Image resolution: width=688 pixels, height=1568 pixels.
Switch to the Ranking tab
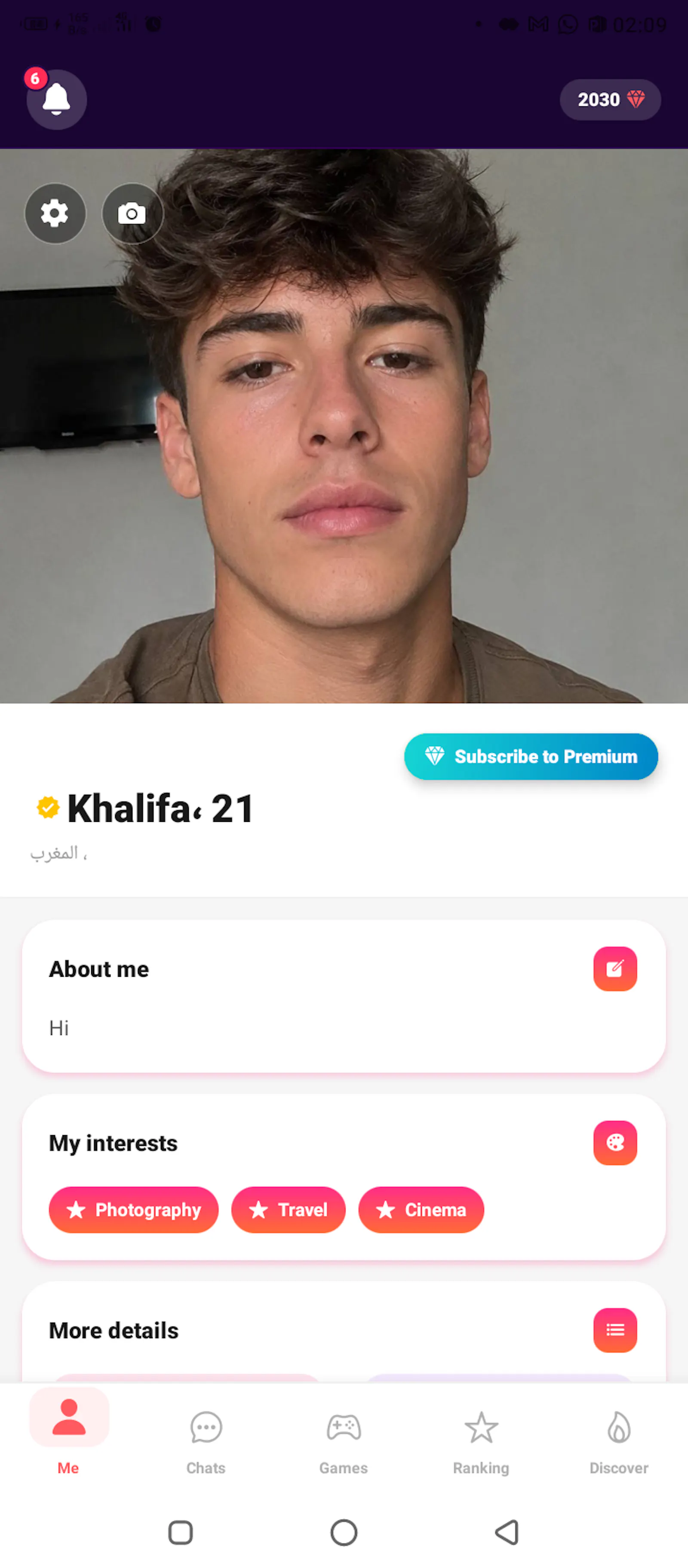pos(481,1441)
